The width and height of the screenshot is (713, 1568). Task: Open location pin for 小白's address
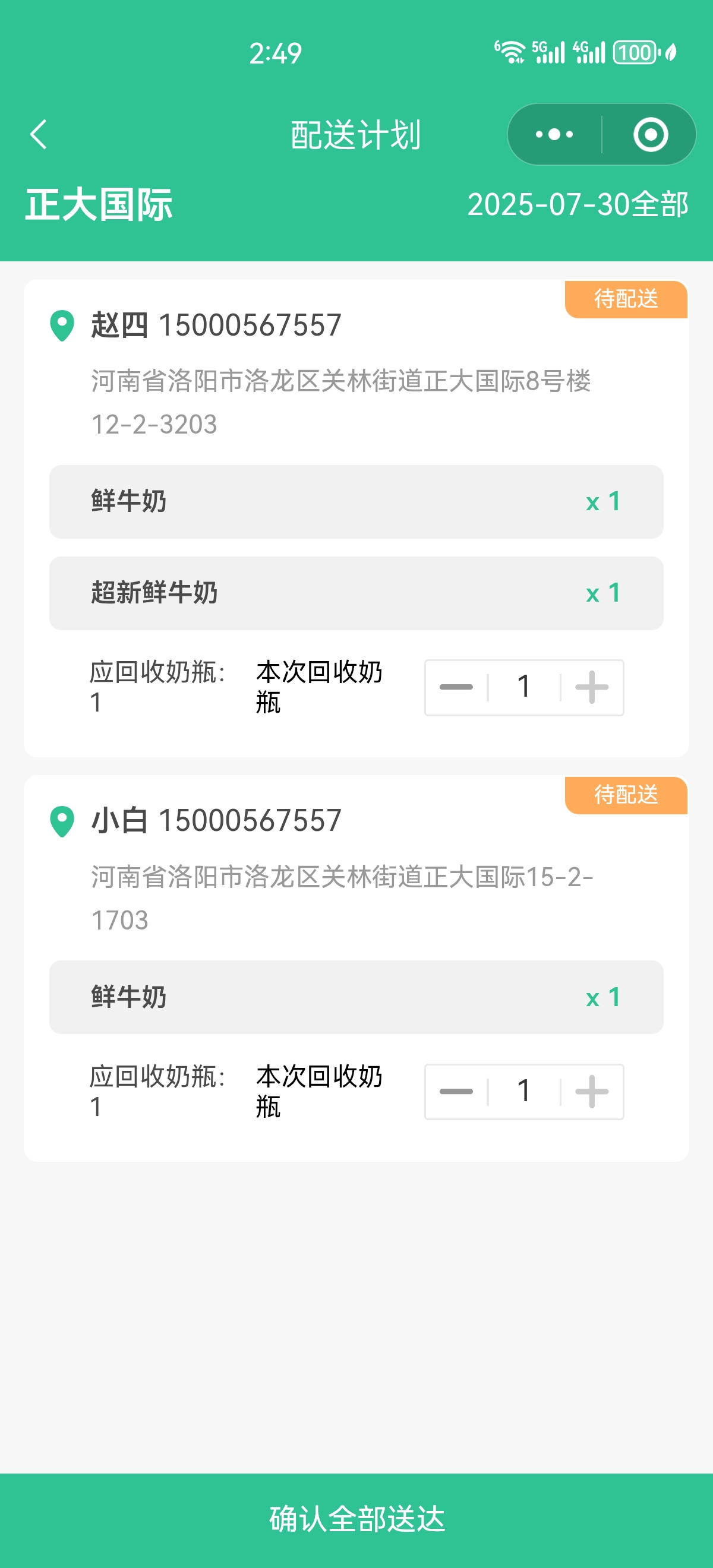[62, 821]
